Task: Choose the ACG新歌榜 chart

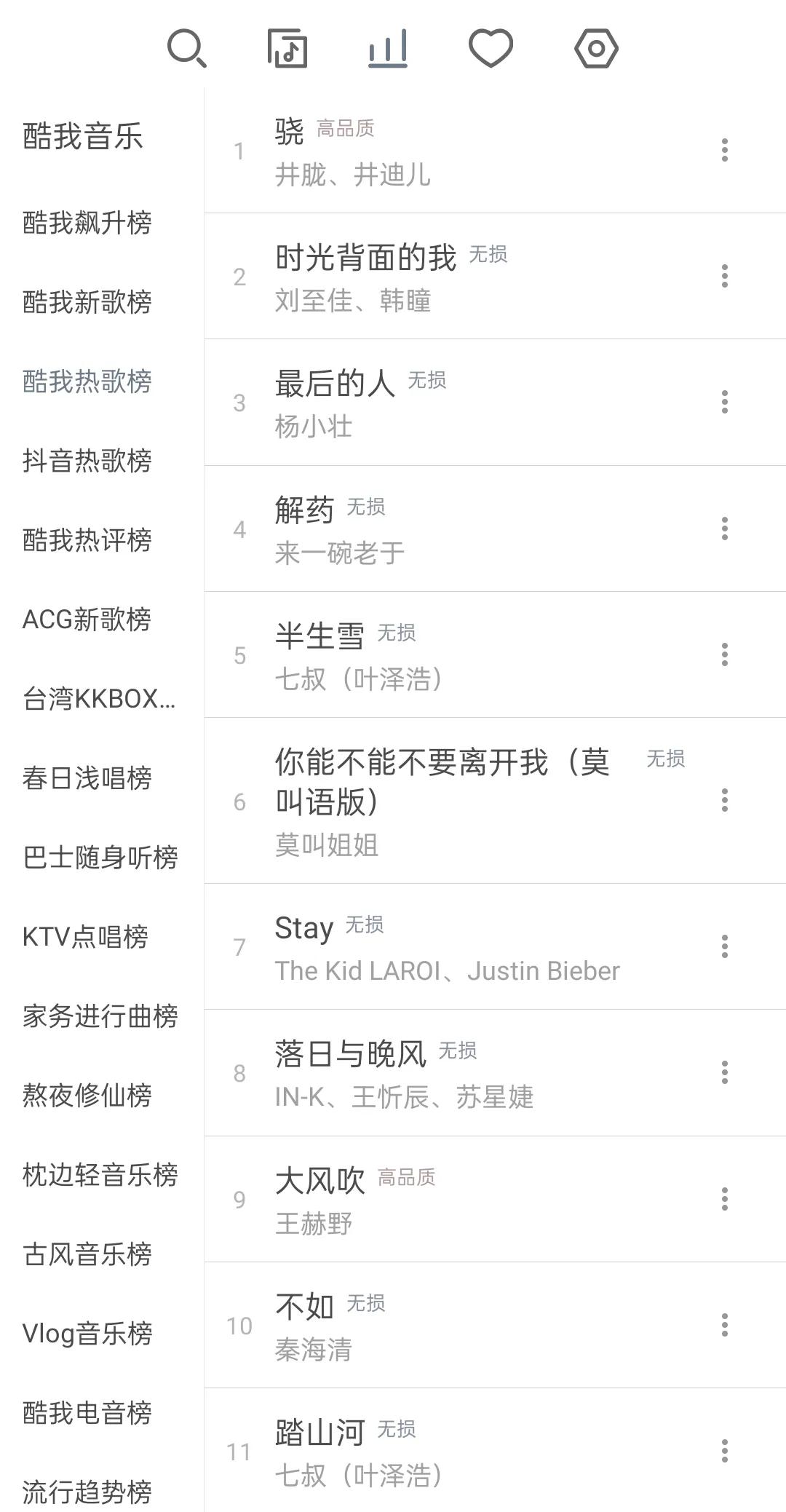Action: pyautogui.click(x=87, y=620)
